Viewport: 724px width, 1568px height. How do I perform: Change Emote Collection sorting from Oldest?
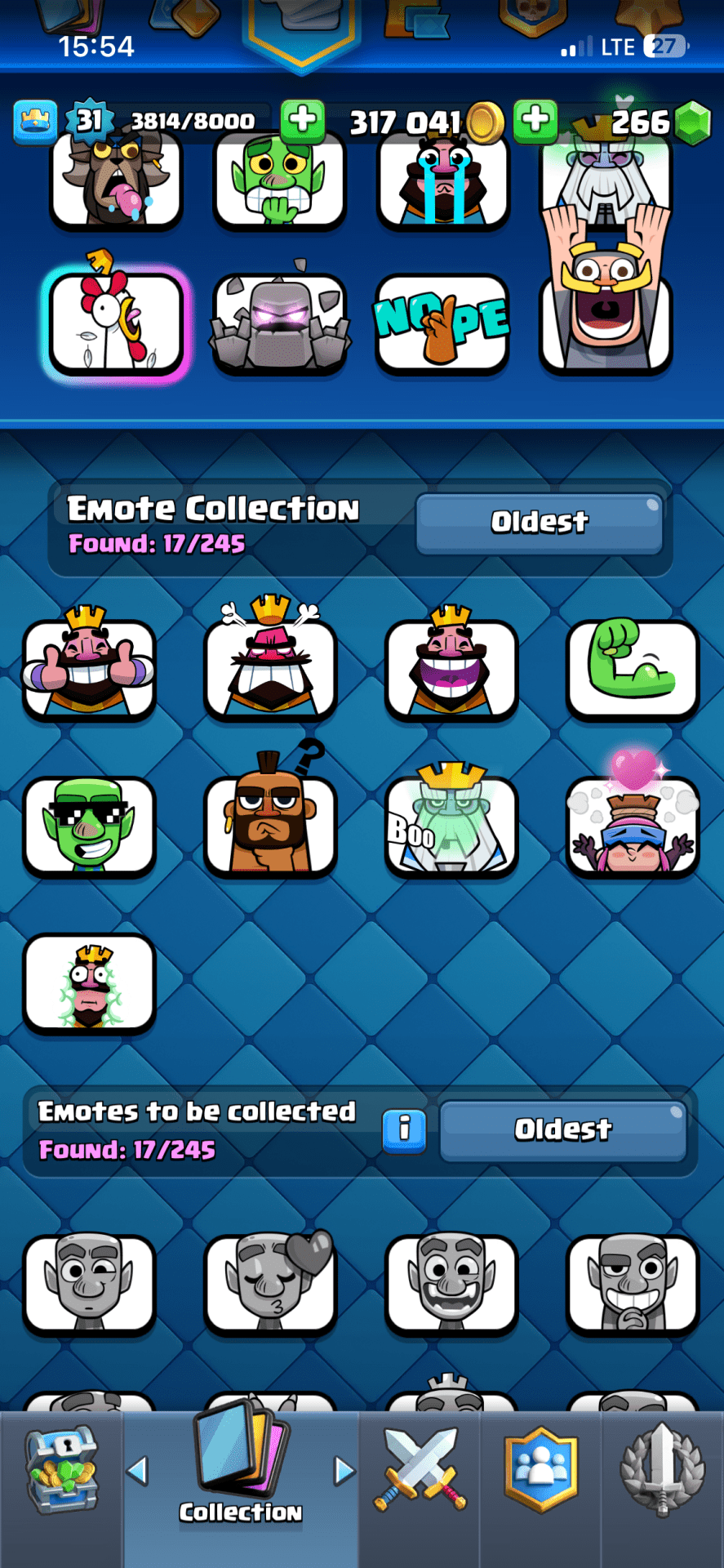[539, 523]
